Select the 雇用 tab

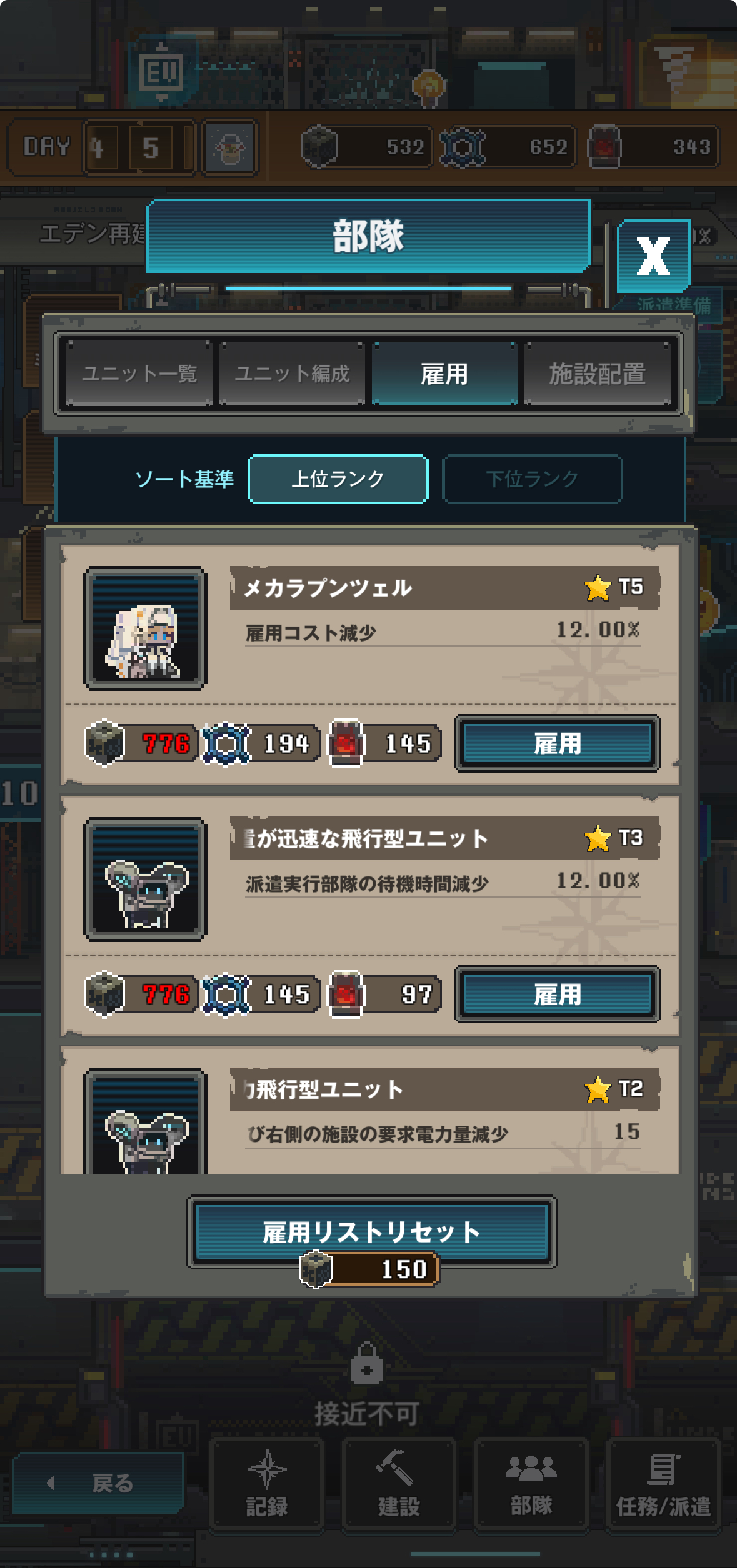pyautogui.click(x=444, y=374)
